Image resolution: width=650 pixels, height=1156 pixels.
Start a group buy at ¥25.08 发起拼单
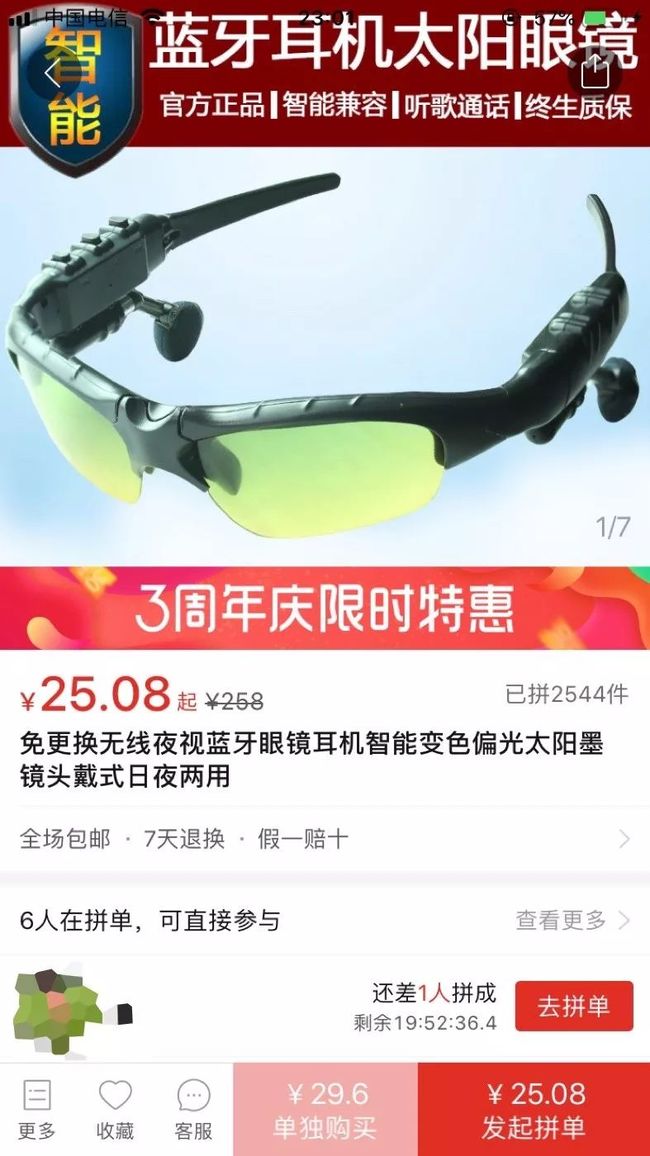click(534, 1110)
